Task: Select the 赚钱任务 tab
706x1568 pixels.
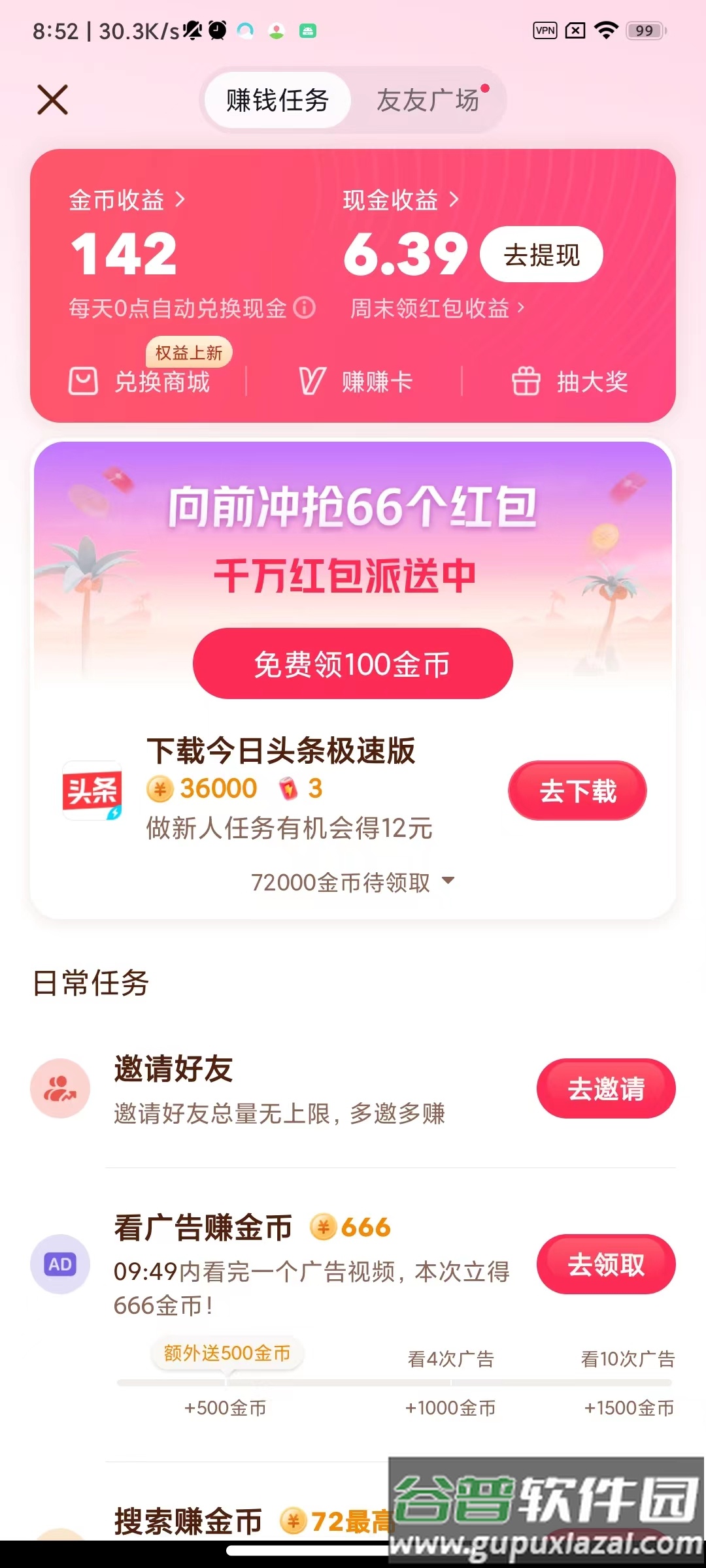Action: [x=277, y=101]
